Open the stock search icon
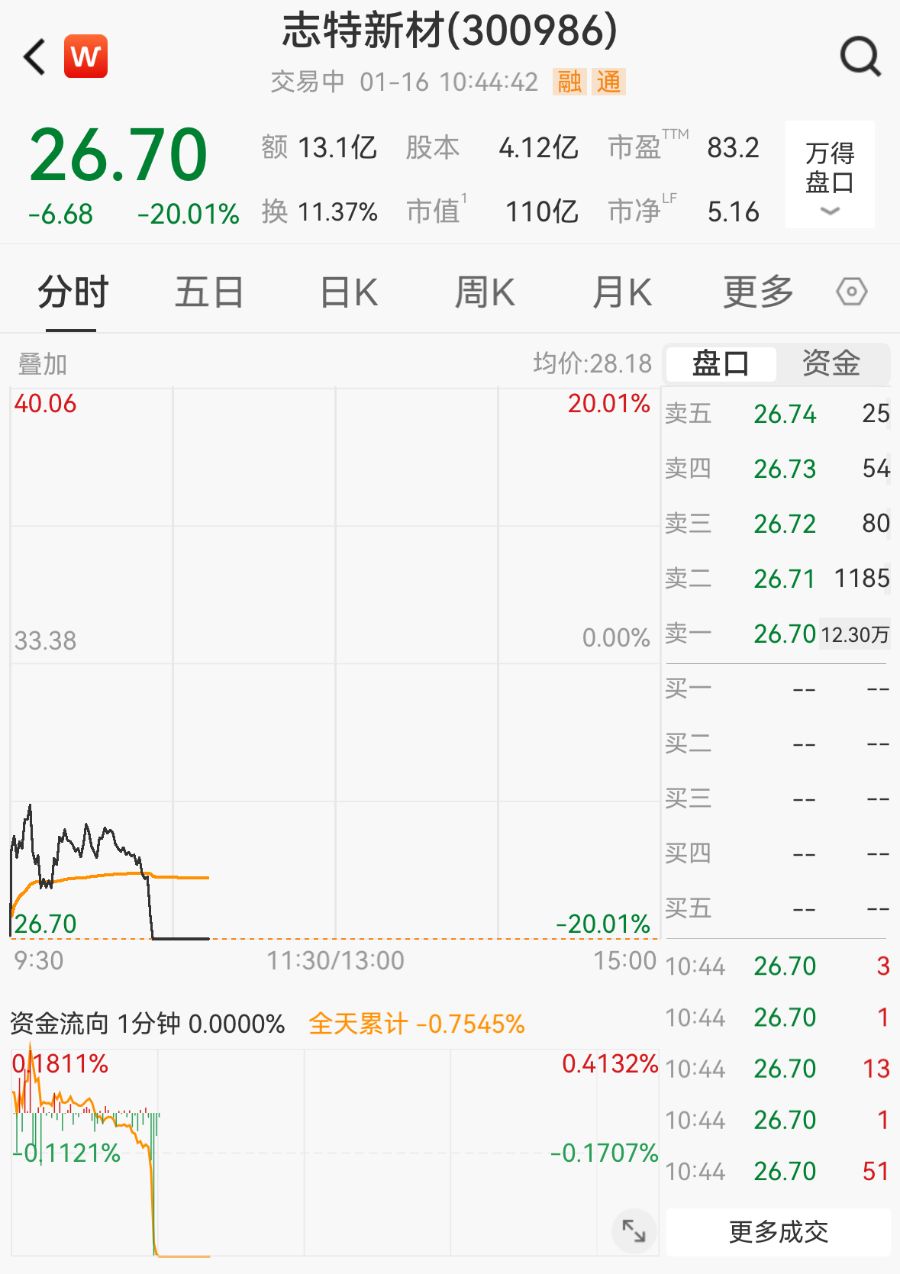Viewport: 900px width, 1274px height. [x=859, y=57]
